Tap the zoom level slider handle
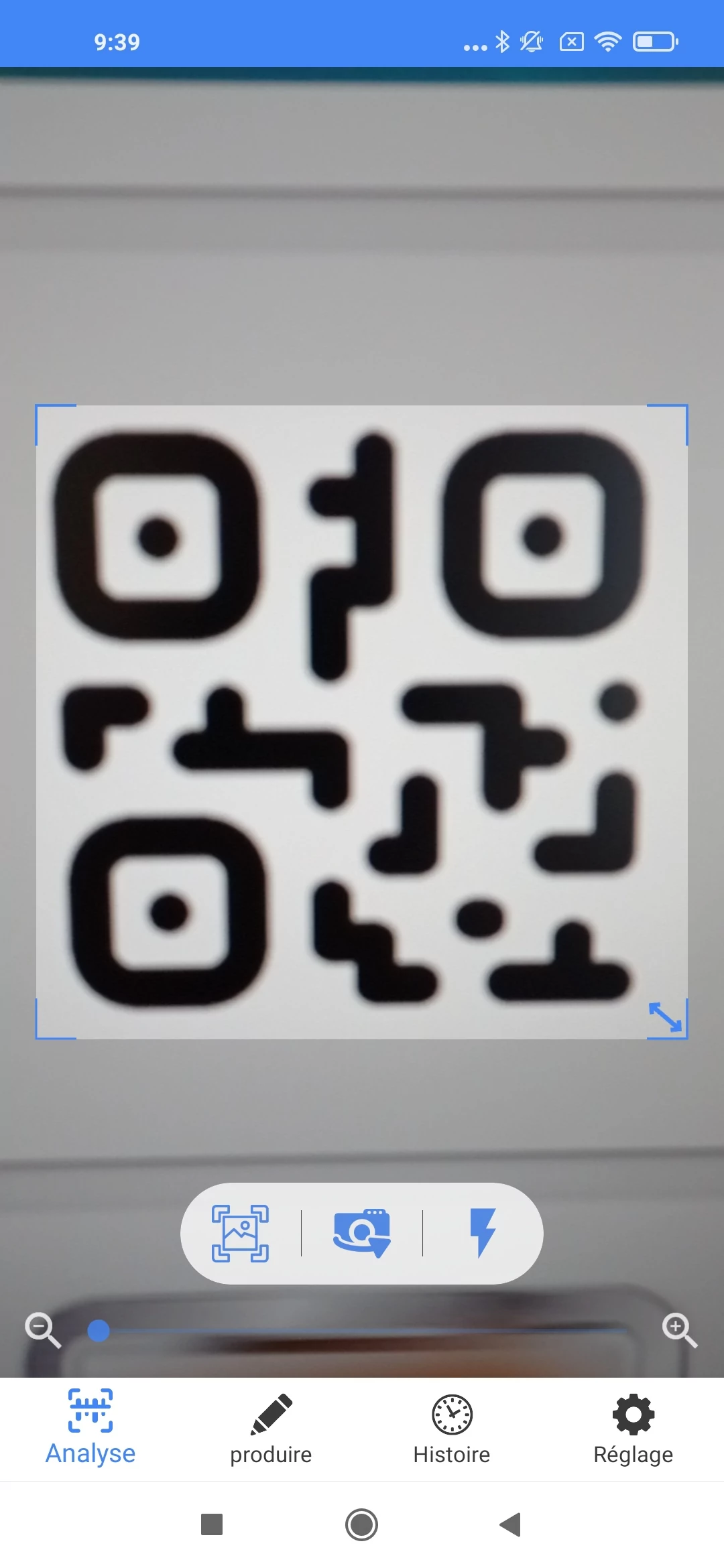 pyautogui.click(x=99, y=1331)
